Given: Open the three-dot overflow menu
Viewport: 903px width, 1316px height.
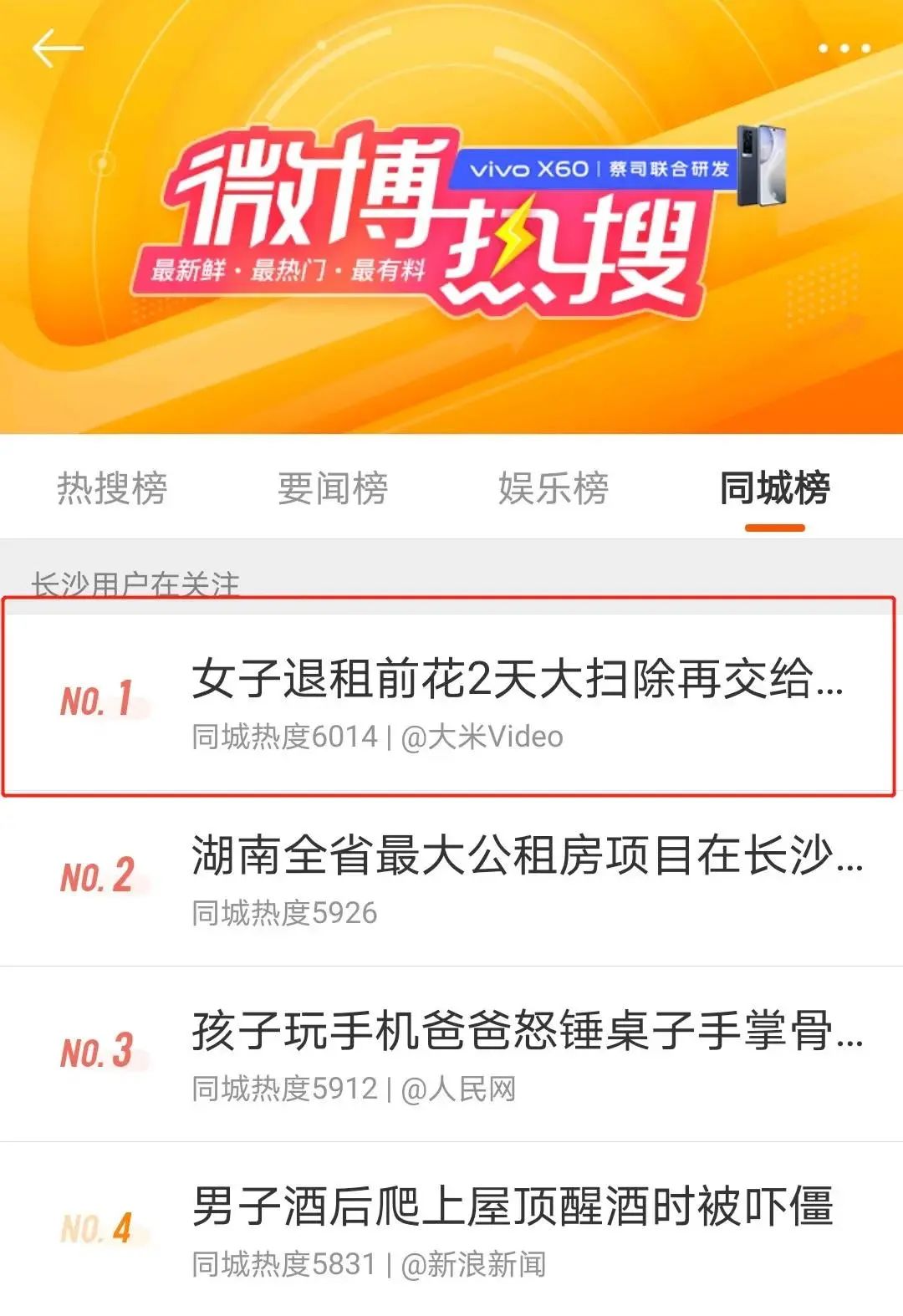Looking at the screenshot, I should tap(844, 49).
